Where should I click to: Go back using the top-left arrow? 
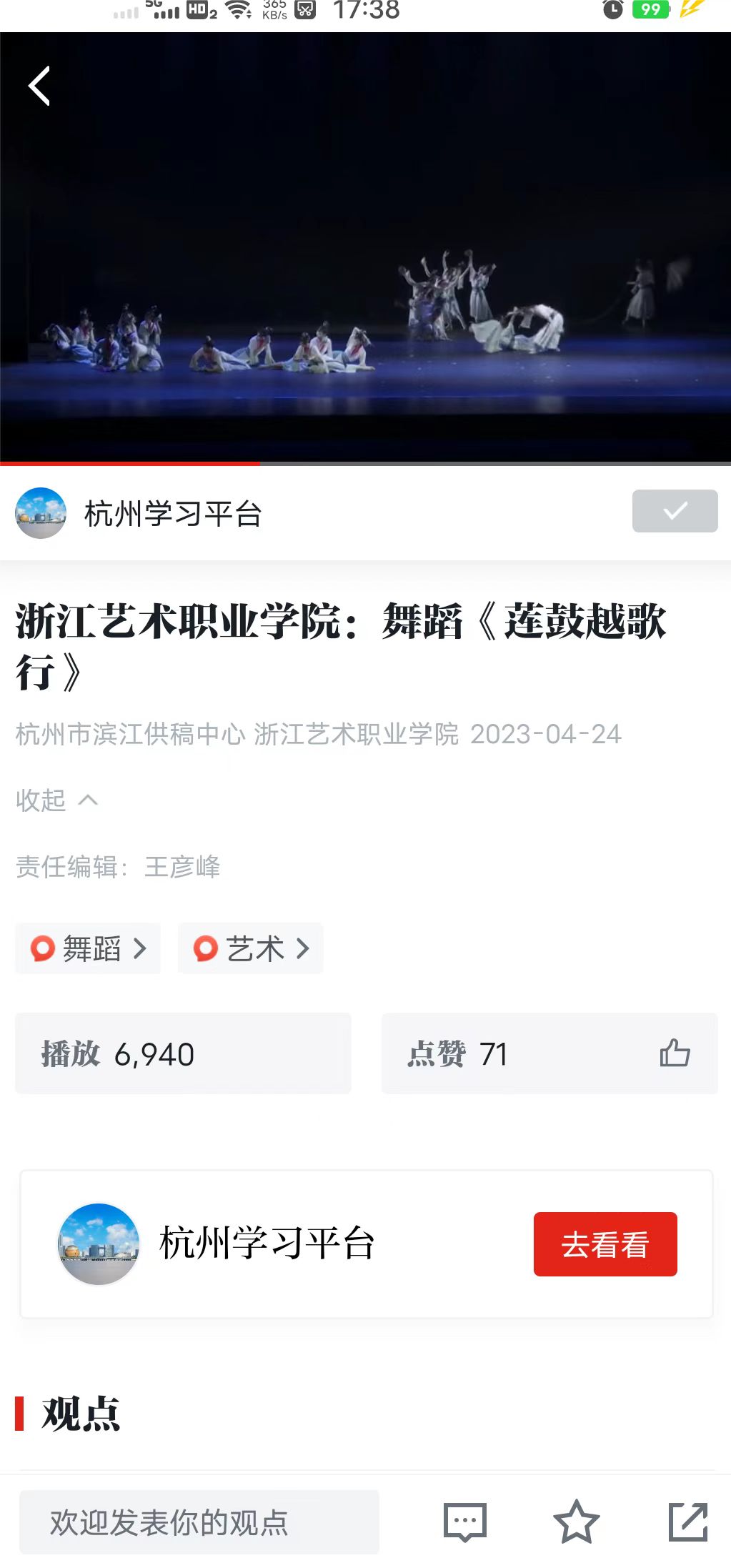(x=39, y=86)
